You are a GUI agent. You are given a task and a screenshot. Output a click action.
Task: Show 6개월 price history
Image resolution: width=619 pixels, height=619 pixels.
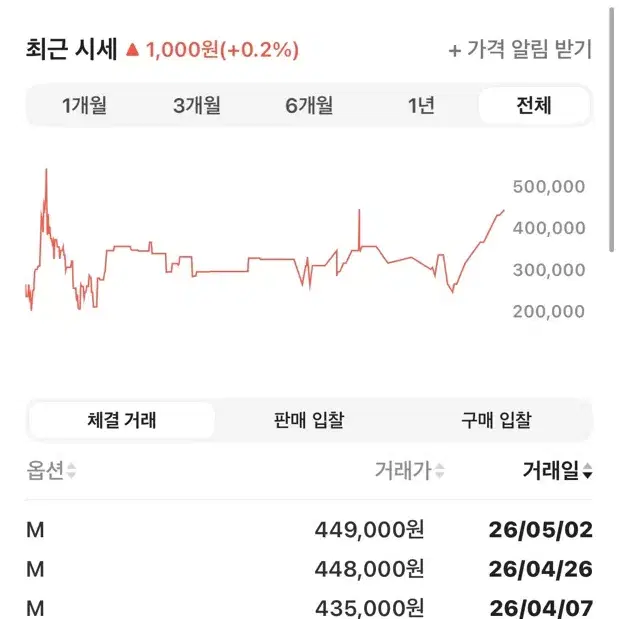point(309,105)
